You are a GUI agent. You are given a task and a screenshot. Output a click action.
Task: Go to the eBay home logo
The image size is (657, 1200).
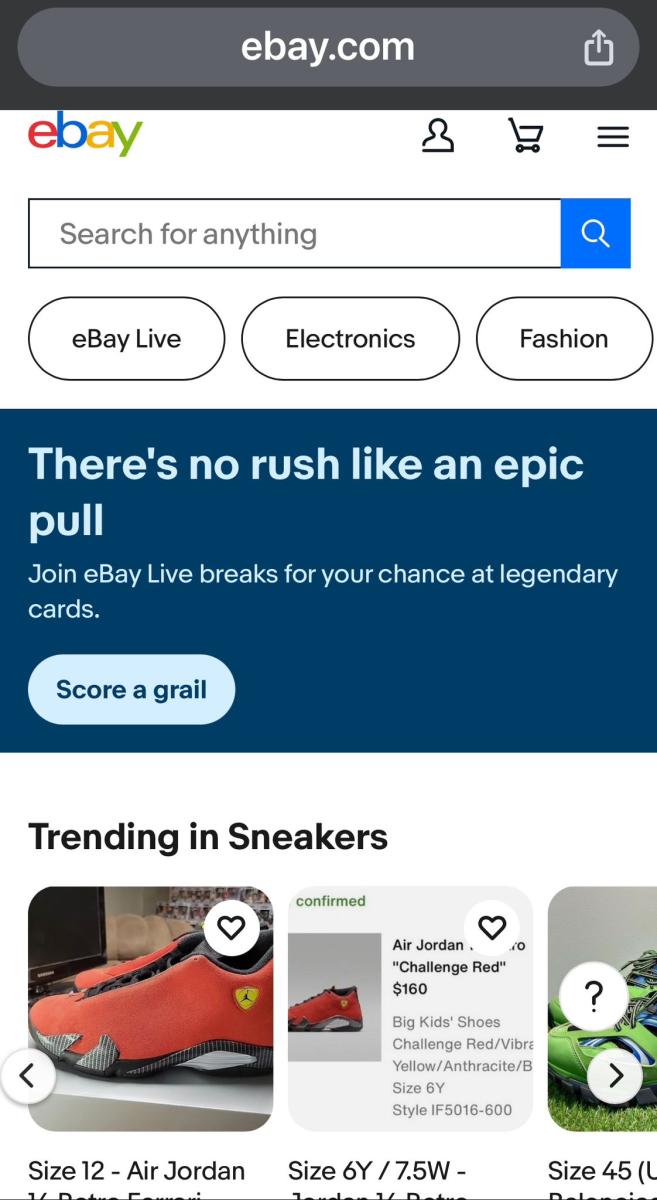[x=85, y=135]
